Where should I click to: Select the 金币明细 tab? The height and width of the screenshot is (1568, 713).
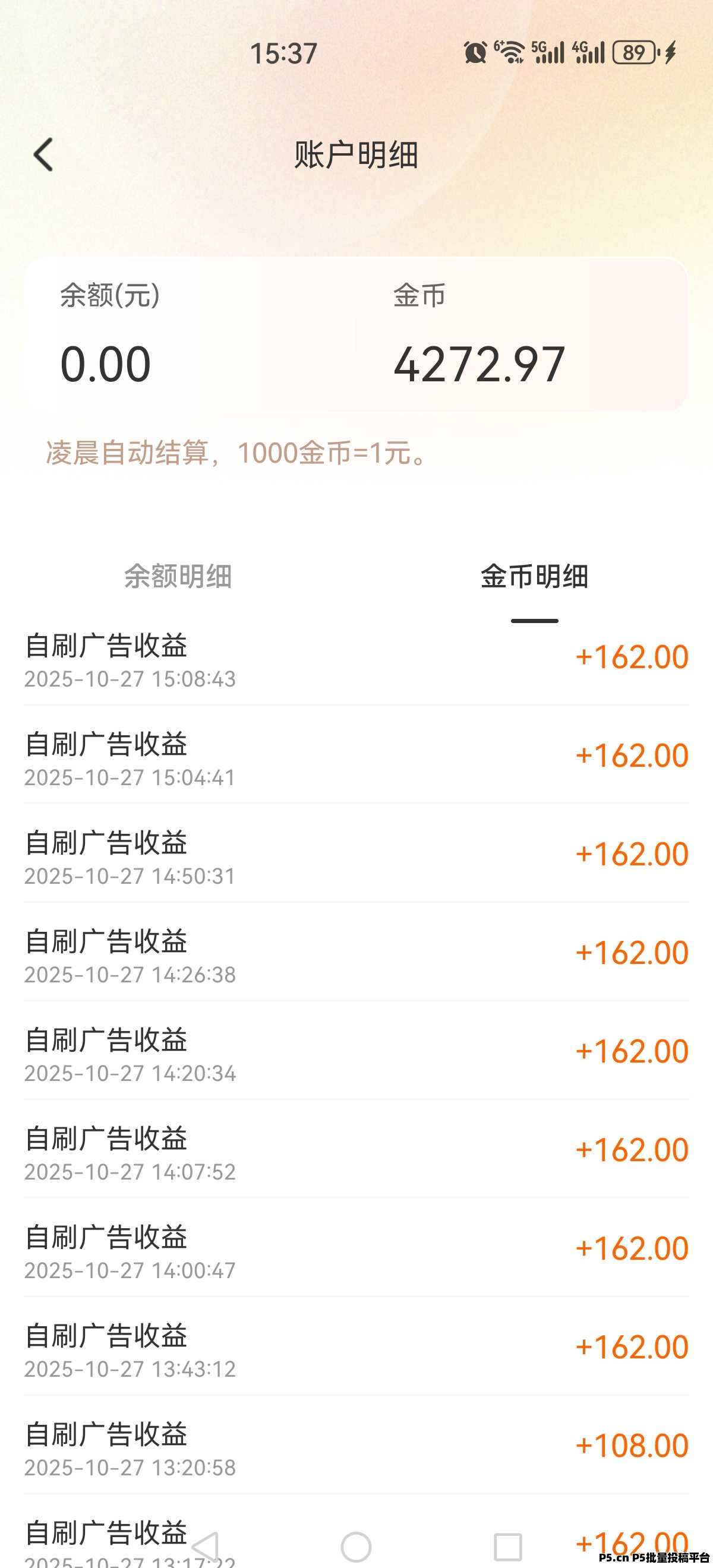pos(534,577)
